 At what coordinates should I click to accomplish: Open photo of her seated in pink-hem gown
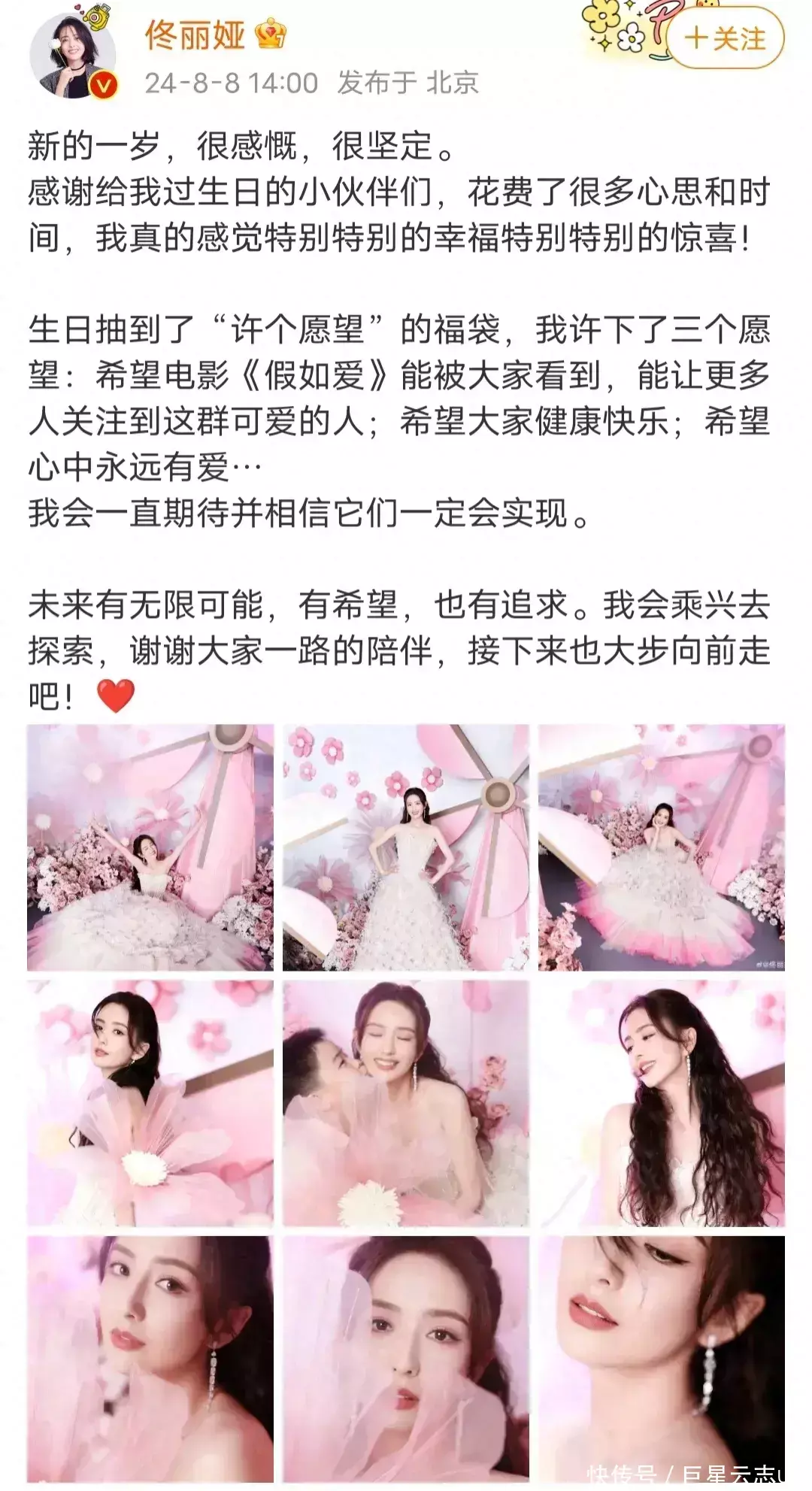[662, 847]
